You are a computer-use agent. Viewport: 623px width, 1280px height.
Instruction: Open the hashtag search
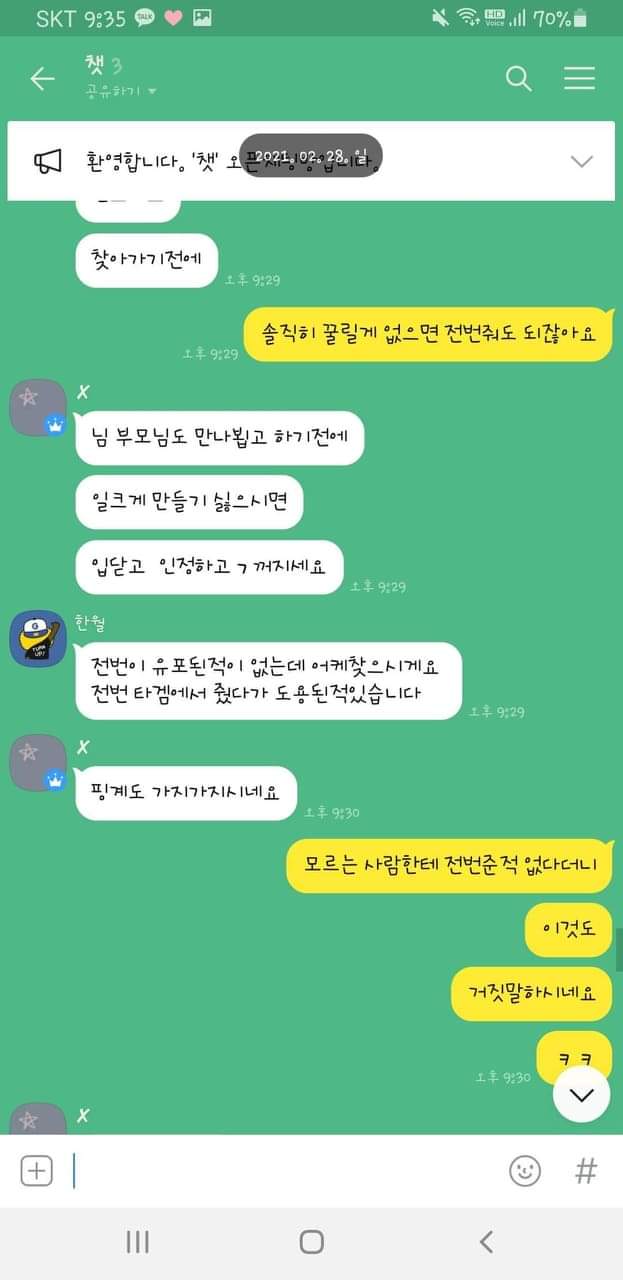(586, 1170)
